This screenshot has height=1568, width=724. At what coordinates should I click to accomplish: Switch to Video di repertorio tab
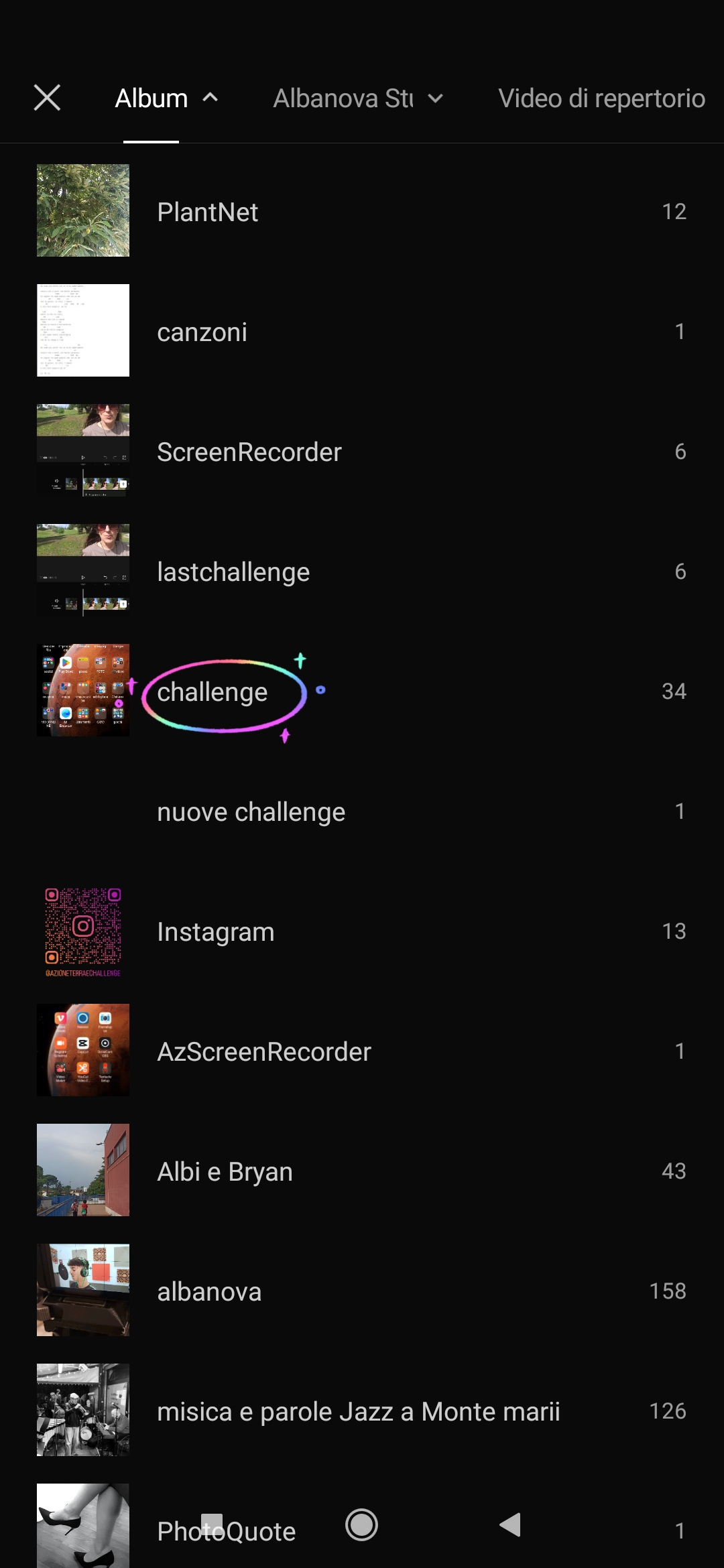pyautogui.click(x=601, y=99)
